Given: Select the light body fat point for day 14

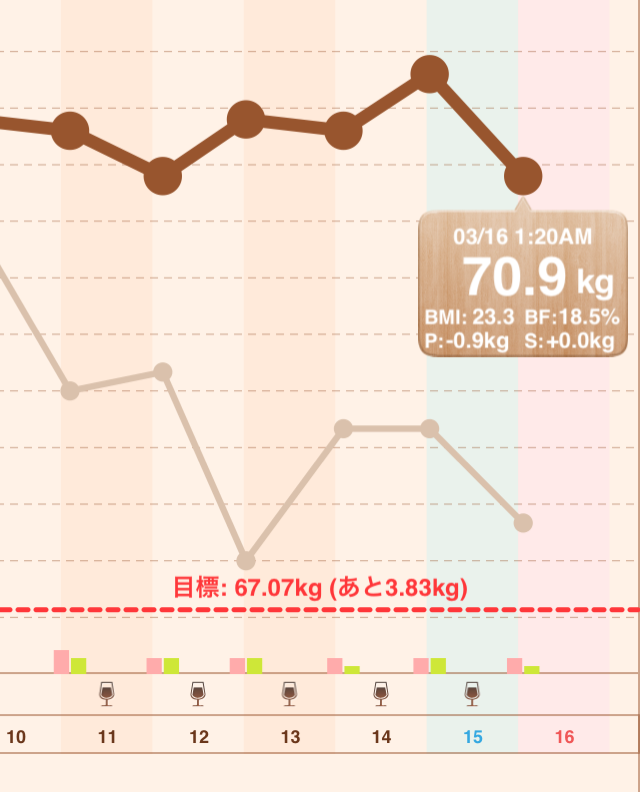Looking at the screenshot, I should pos(343,429).
